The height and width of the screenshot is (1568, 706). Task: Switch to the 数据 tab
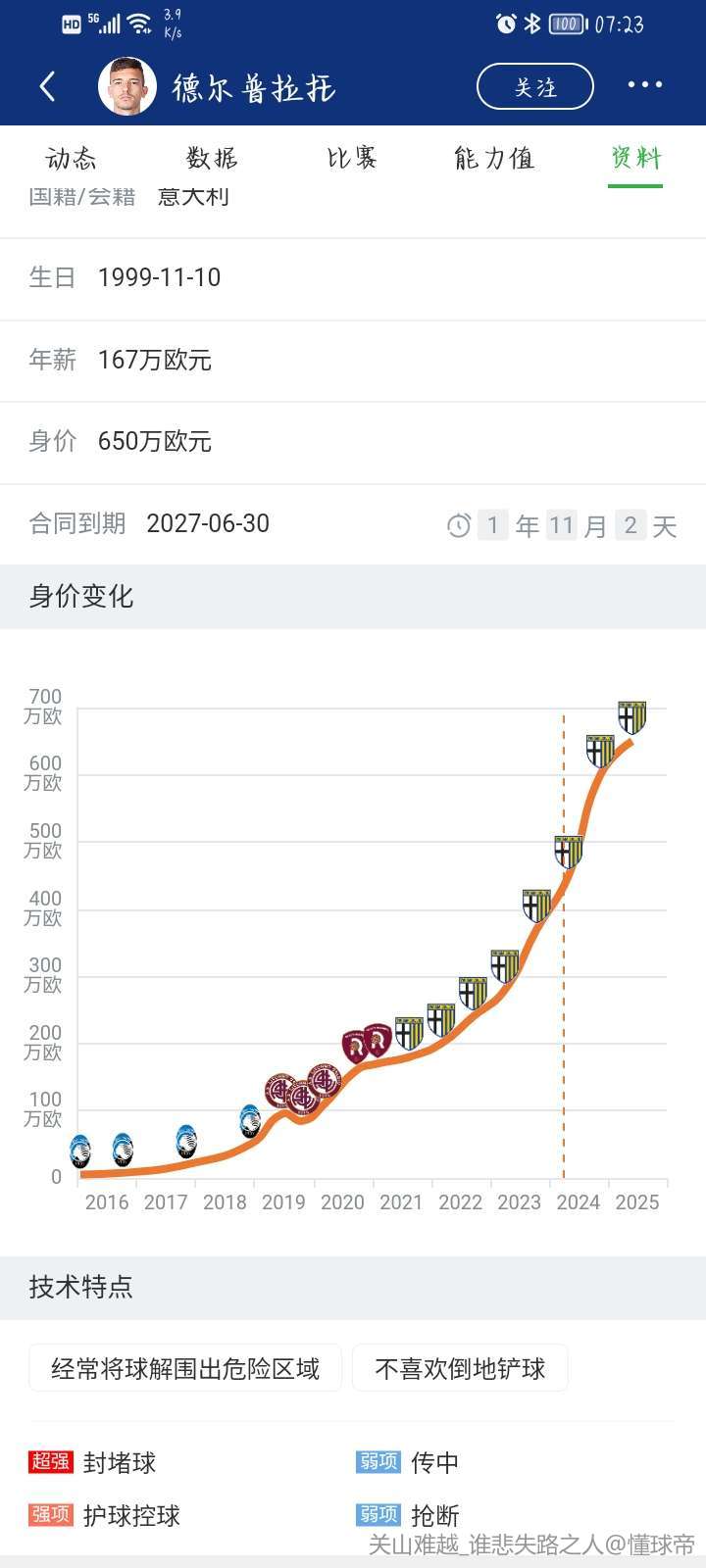pyautogui.click(x=212, y=158)
